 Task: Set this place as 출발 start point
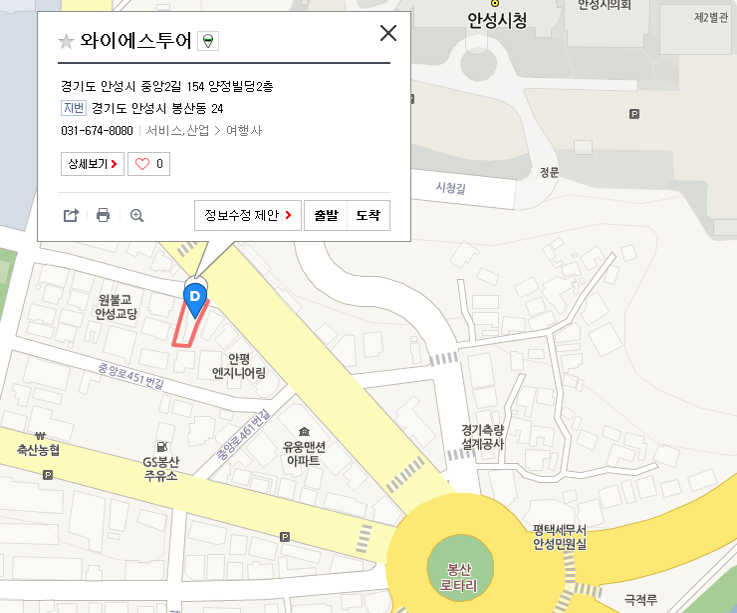325,215
